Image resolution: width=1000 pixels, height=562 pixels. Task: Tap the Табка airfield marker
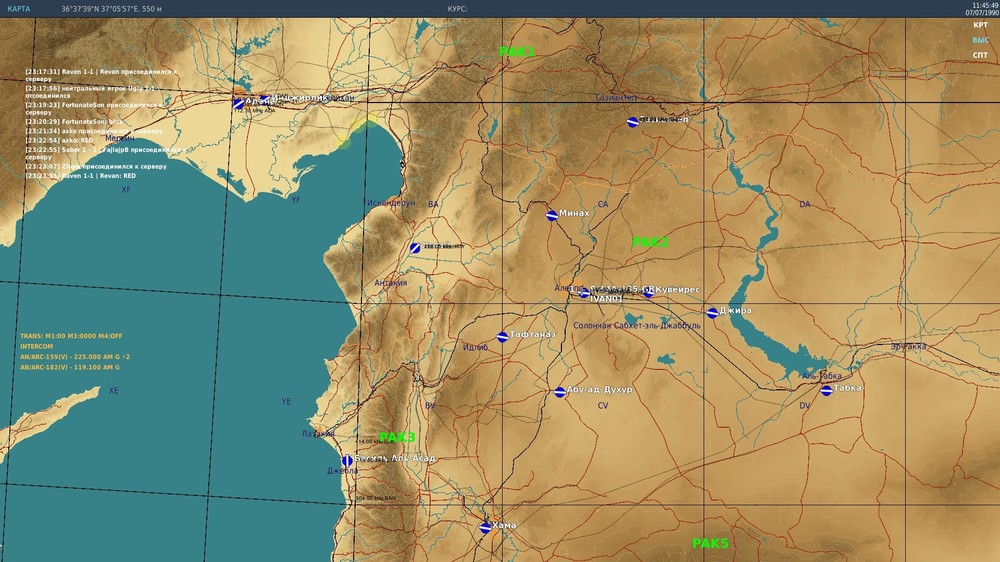click(x=826, y=390)
